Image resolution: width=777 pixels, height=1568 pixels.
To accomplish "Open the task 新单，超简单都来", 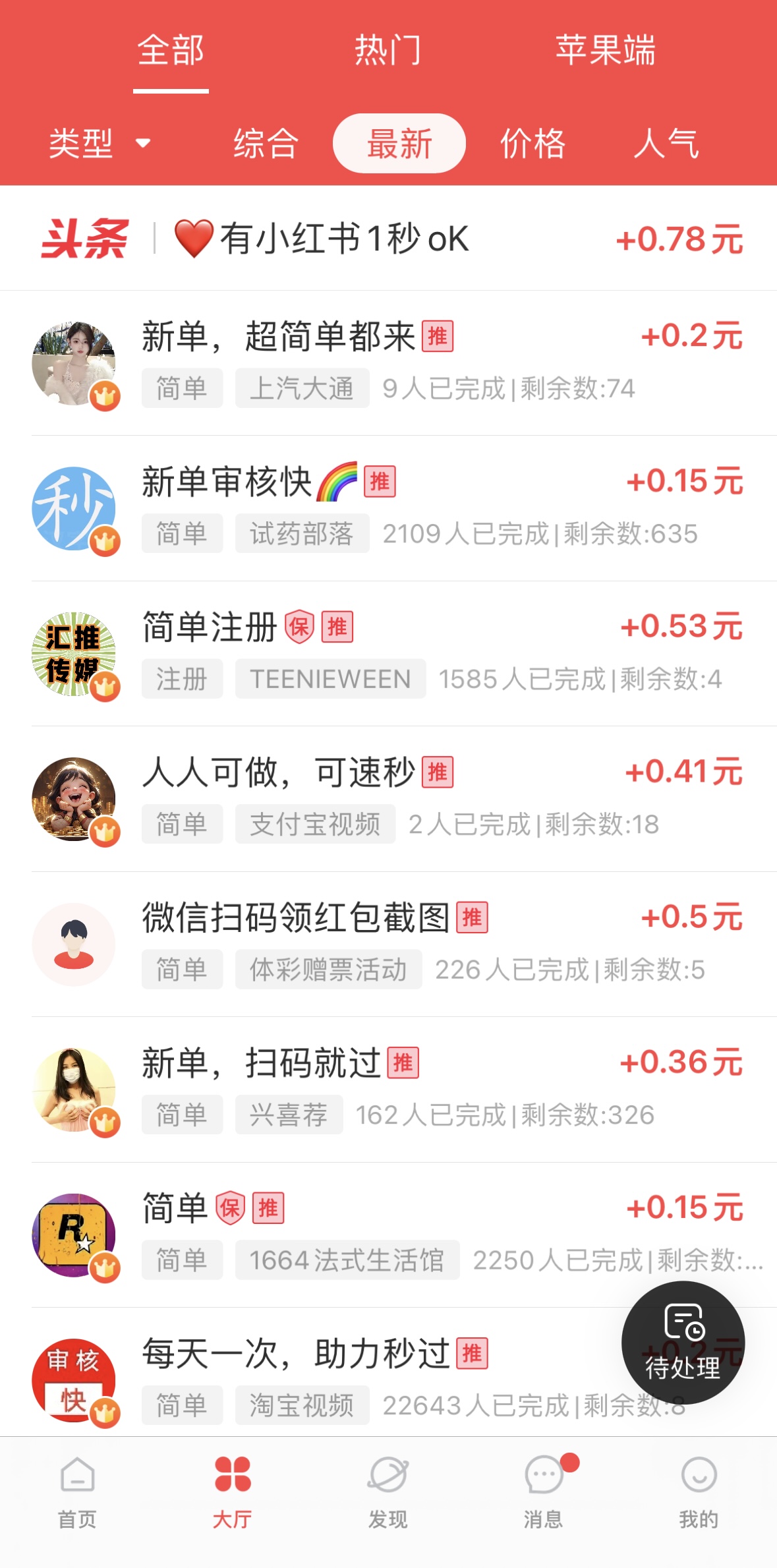I will click(388, 363).
